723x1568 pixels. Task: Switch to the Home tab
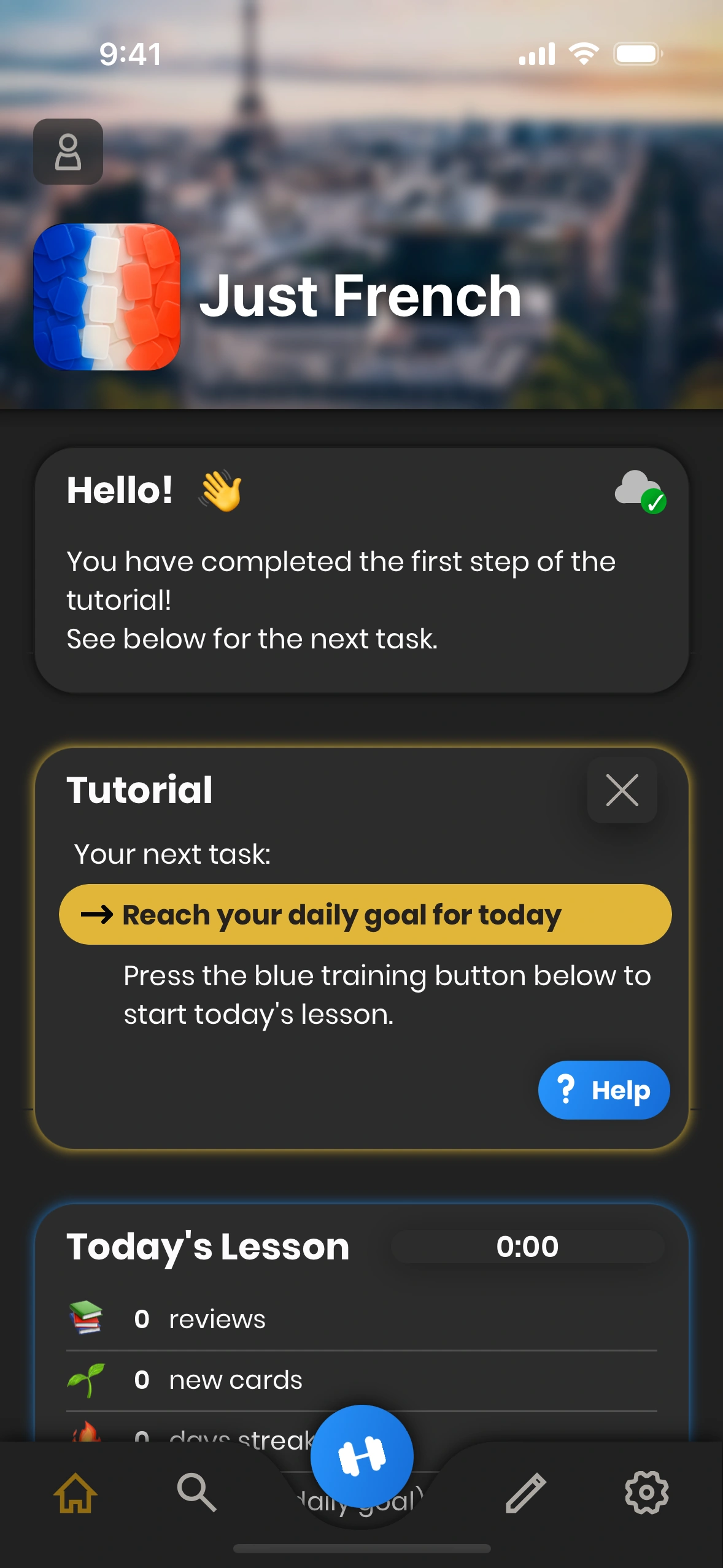pos(75,1493)
